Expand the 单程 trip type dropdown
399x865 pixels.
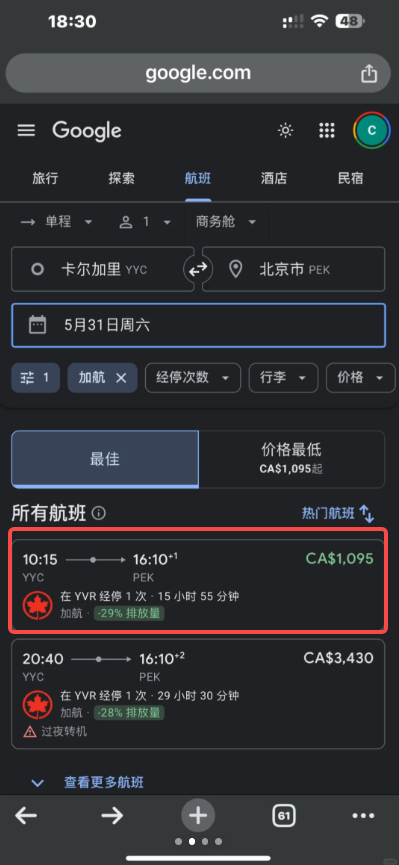coord(56,222)
